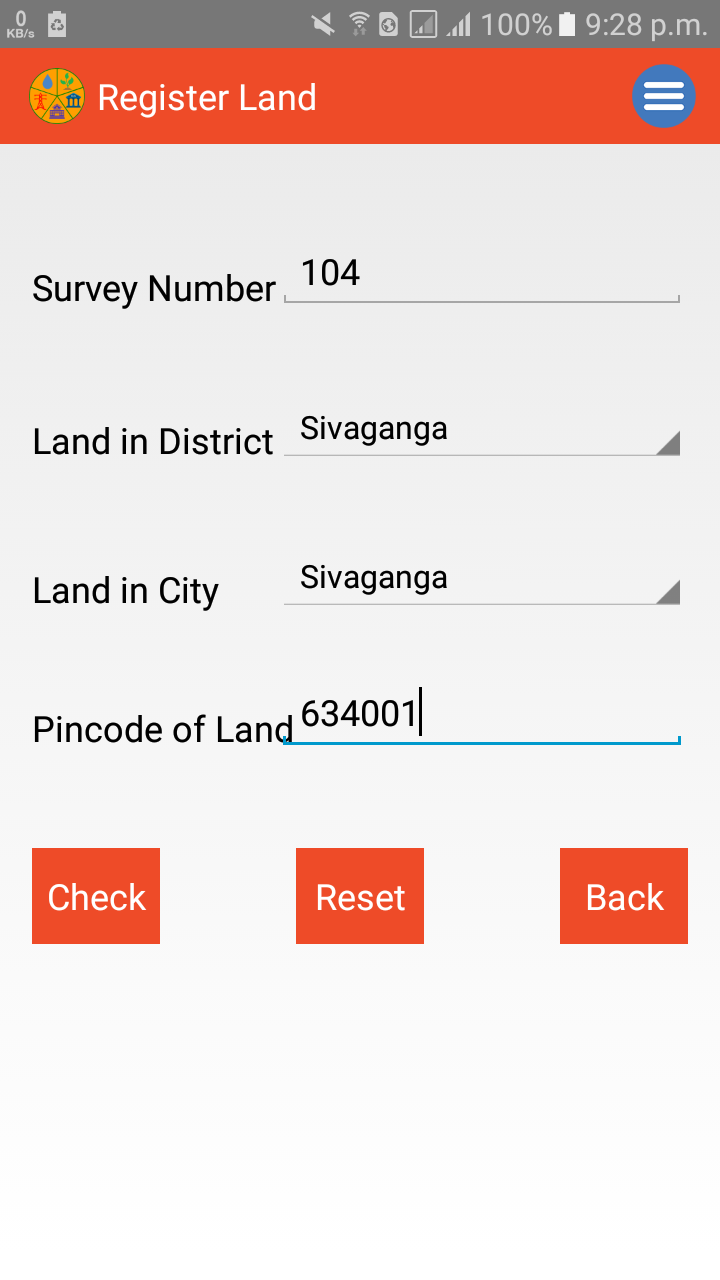Tap the Check button
720x1280 pixels.
(x=96, y=896)
